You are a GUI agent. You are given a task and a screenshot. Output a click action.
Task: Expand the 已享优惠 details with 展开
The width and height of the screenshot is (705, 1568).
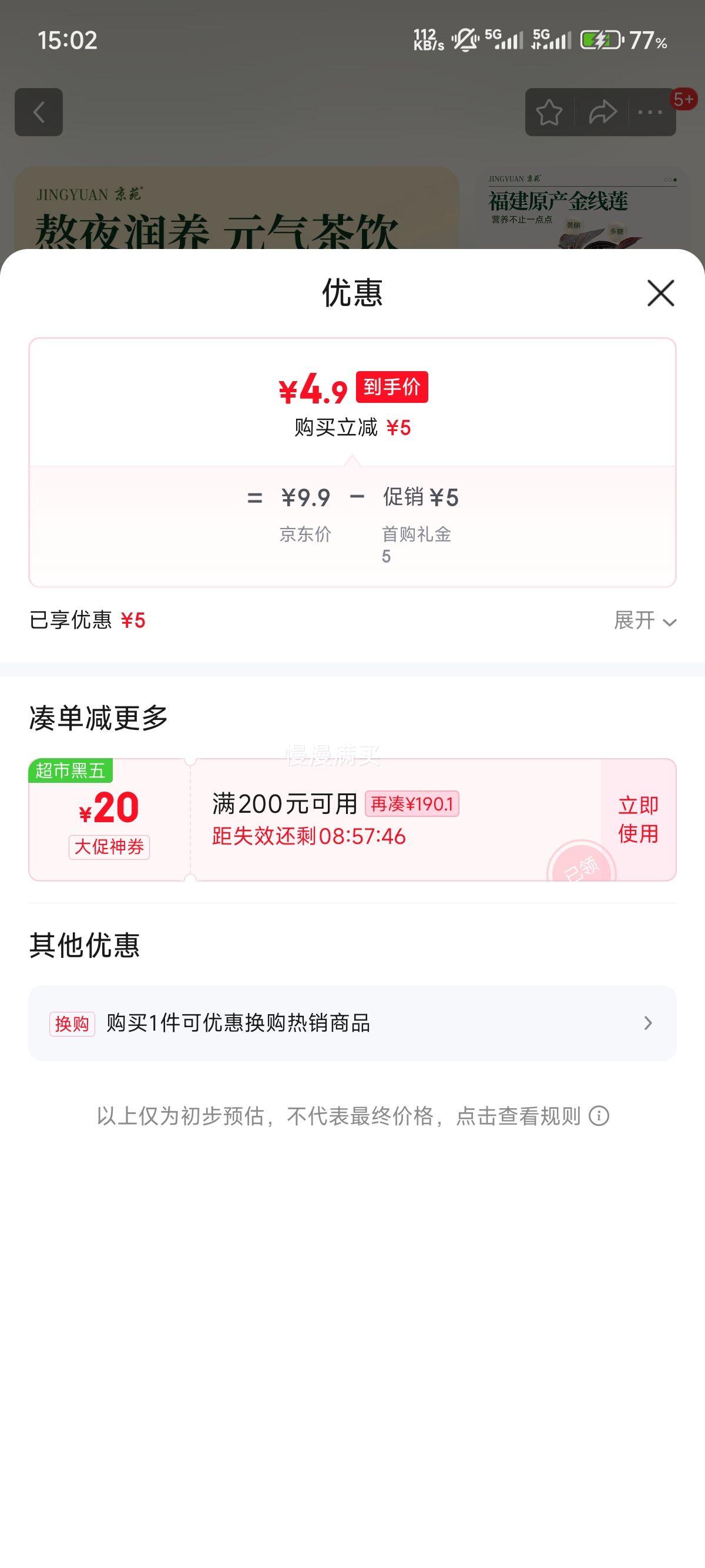click(644, 621)
